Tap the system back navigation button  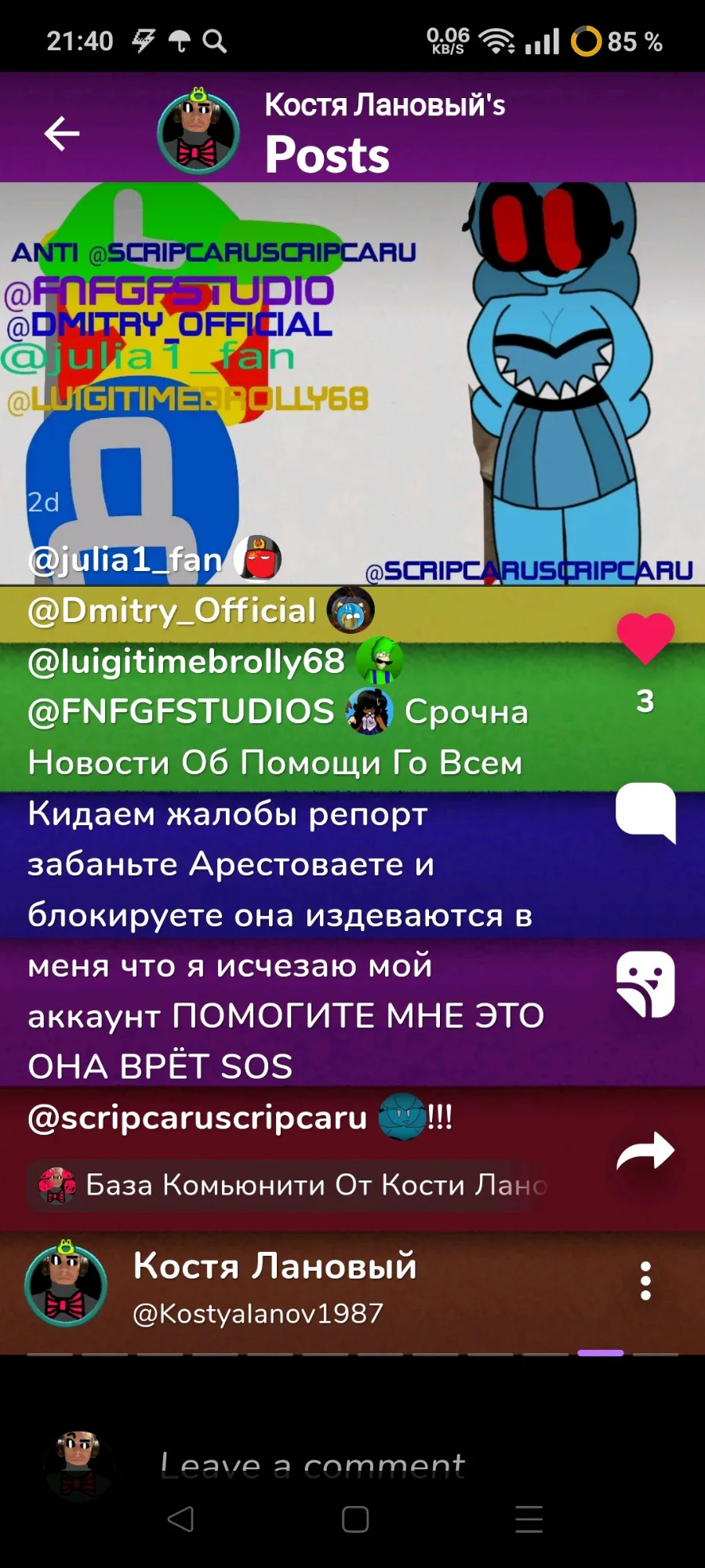(180, 1519)
